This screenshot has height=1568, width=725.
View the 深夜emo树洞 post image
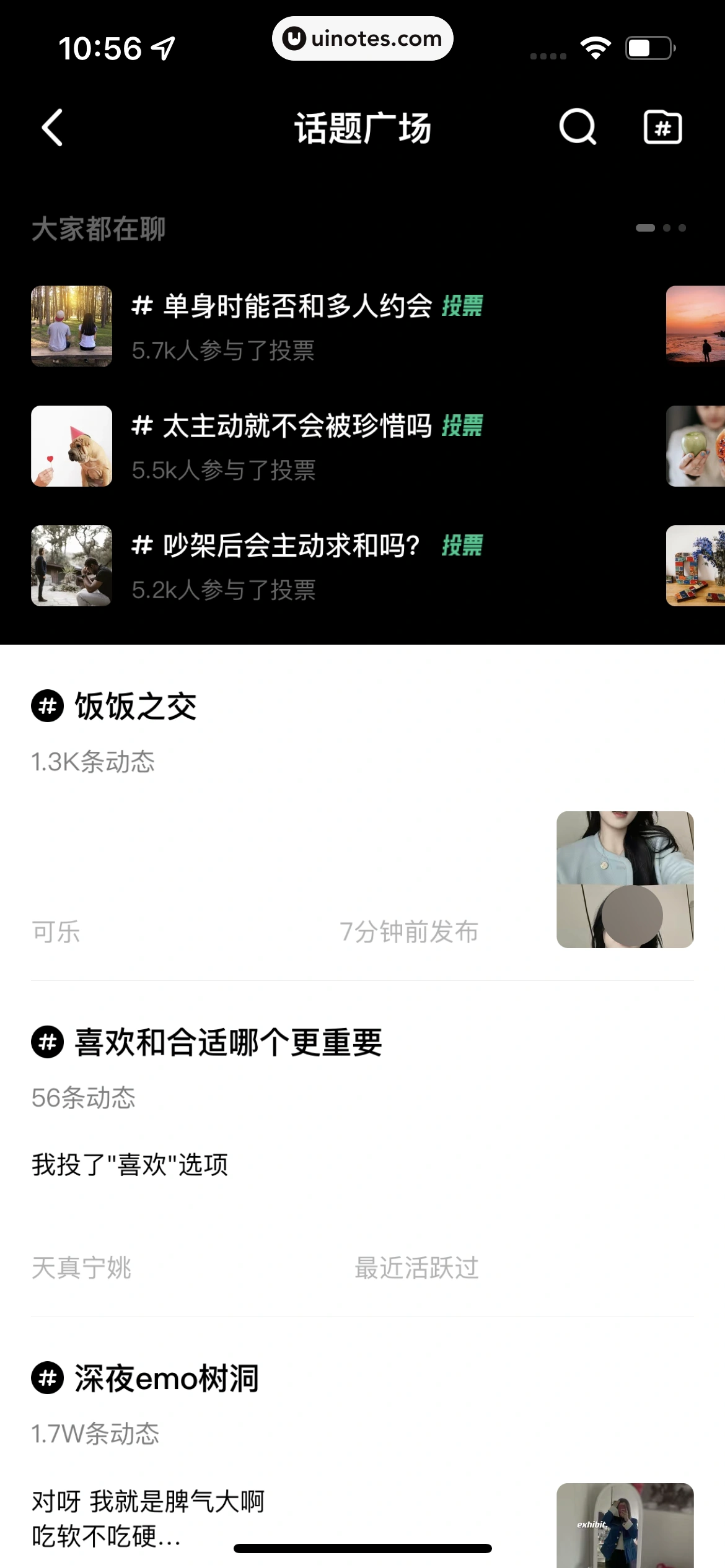[x=625, y=1525]
